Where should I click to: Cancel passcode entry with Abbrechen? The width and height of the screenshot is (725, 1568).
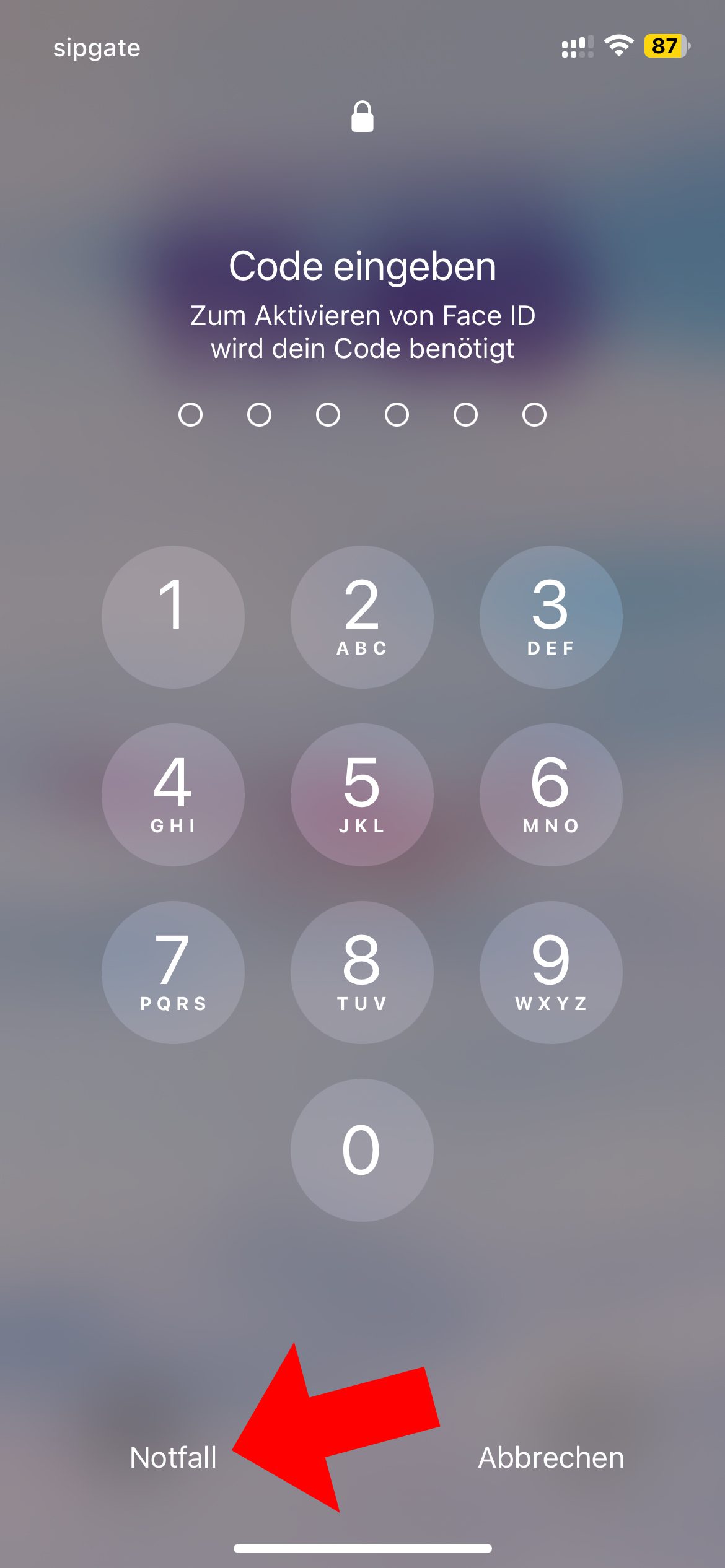pos(551,1457)
